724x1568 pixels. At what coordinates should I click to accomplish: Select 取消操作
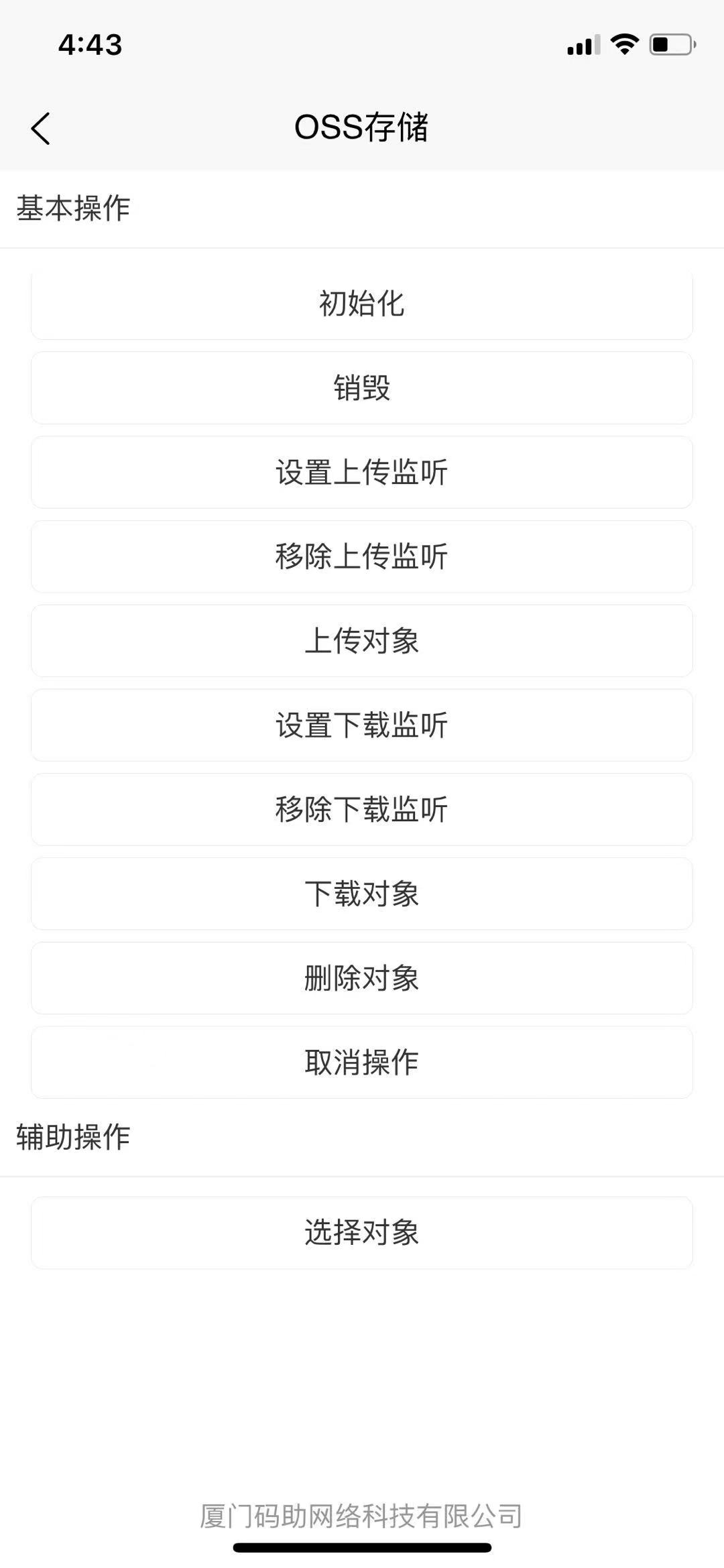(x=361, y=1063)
